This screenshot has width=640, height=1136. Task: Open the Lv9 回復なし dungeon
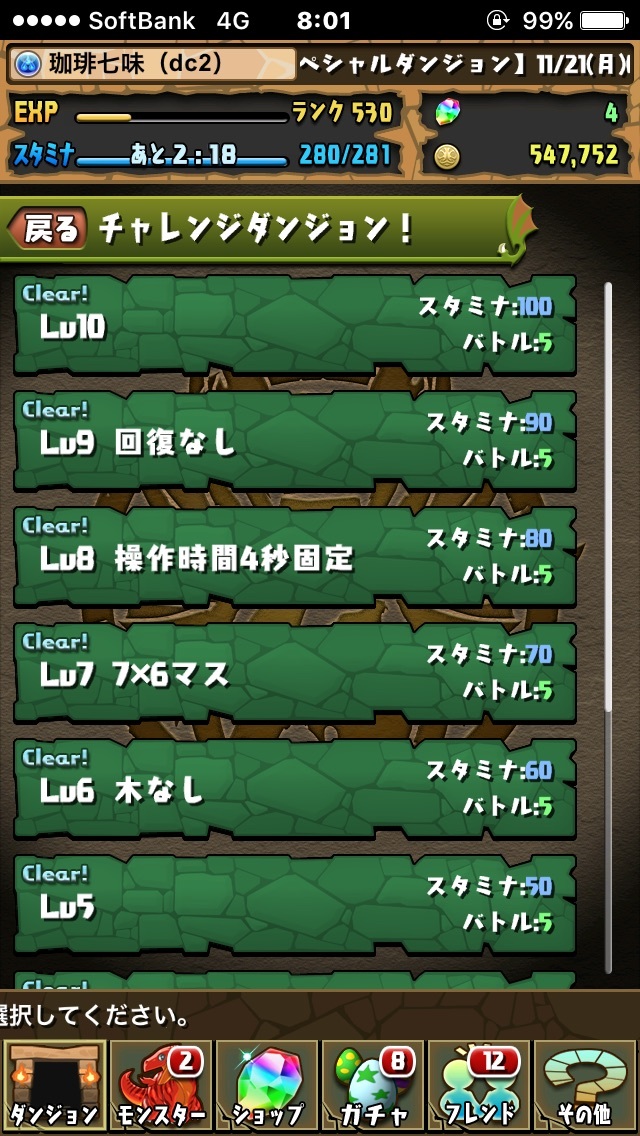295,440
